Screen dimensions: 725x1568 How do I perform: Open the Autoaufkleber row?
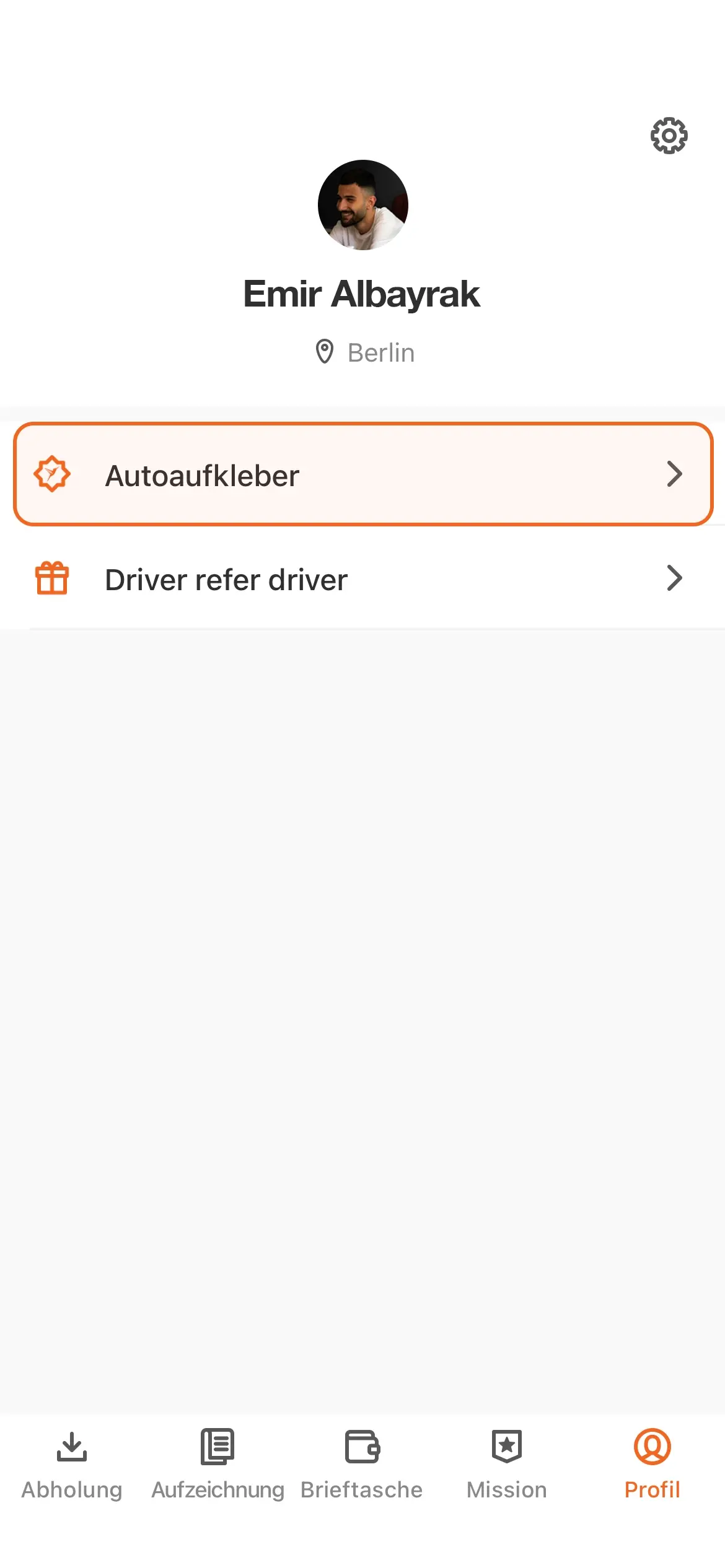(x=362, y=475)
